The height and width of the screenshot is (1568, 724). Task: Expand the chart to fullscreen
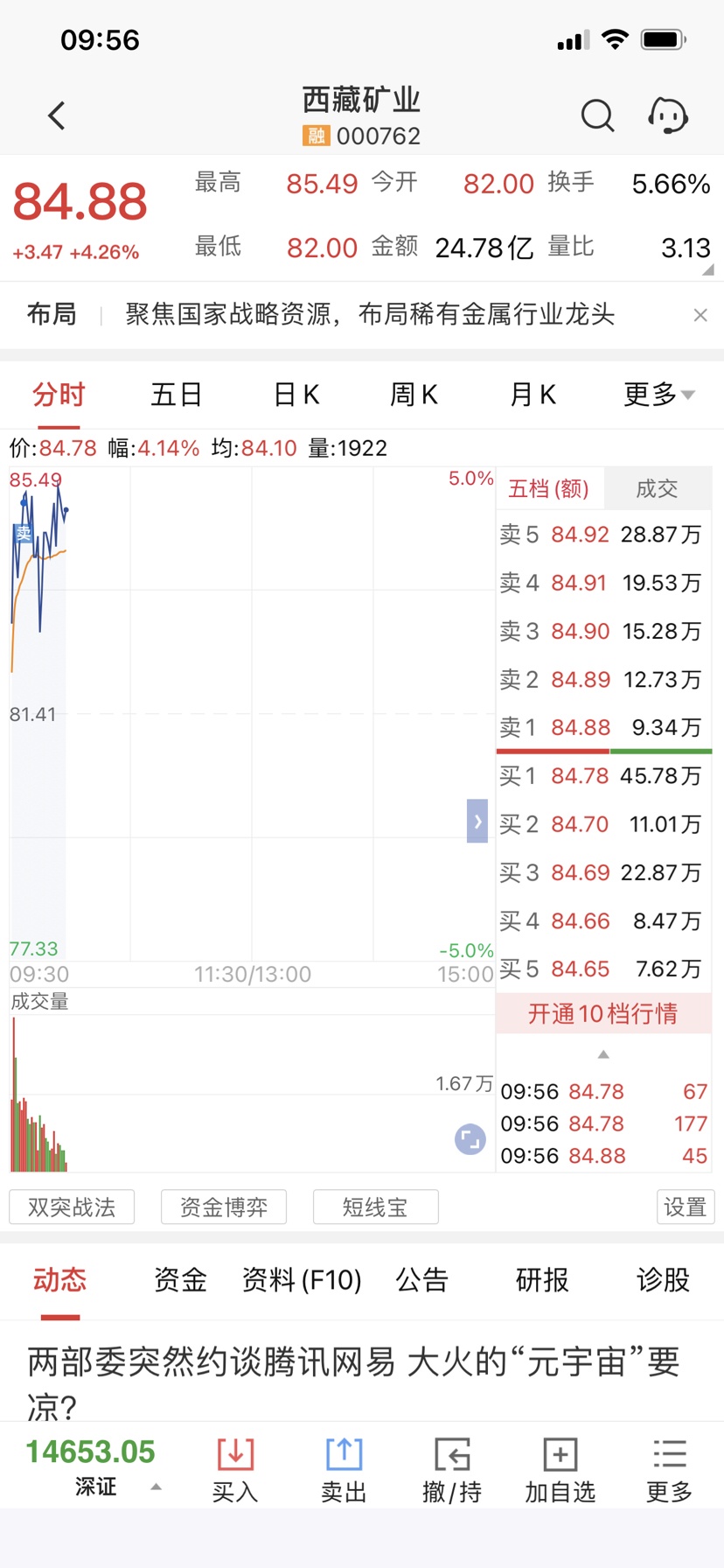click(470, 1139)
